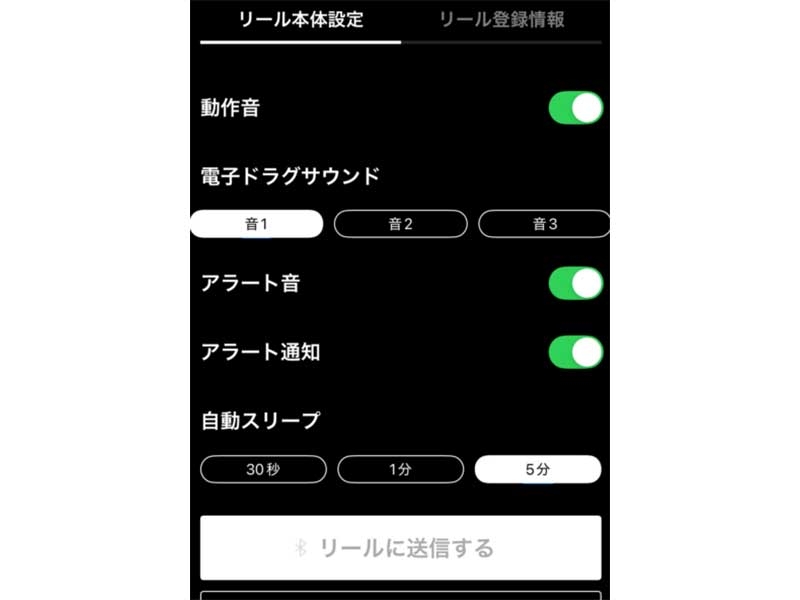The image size is (800, 600).
Task: Set auto sleep to 30秒
Action: pyautogui.click(x=264, y=469)
